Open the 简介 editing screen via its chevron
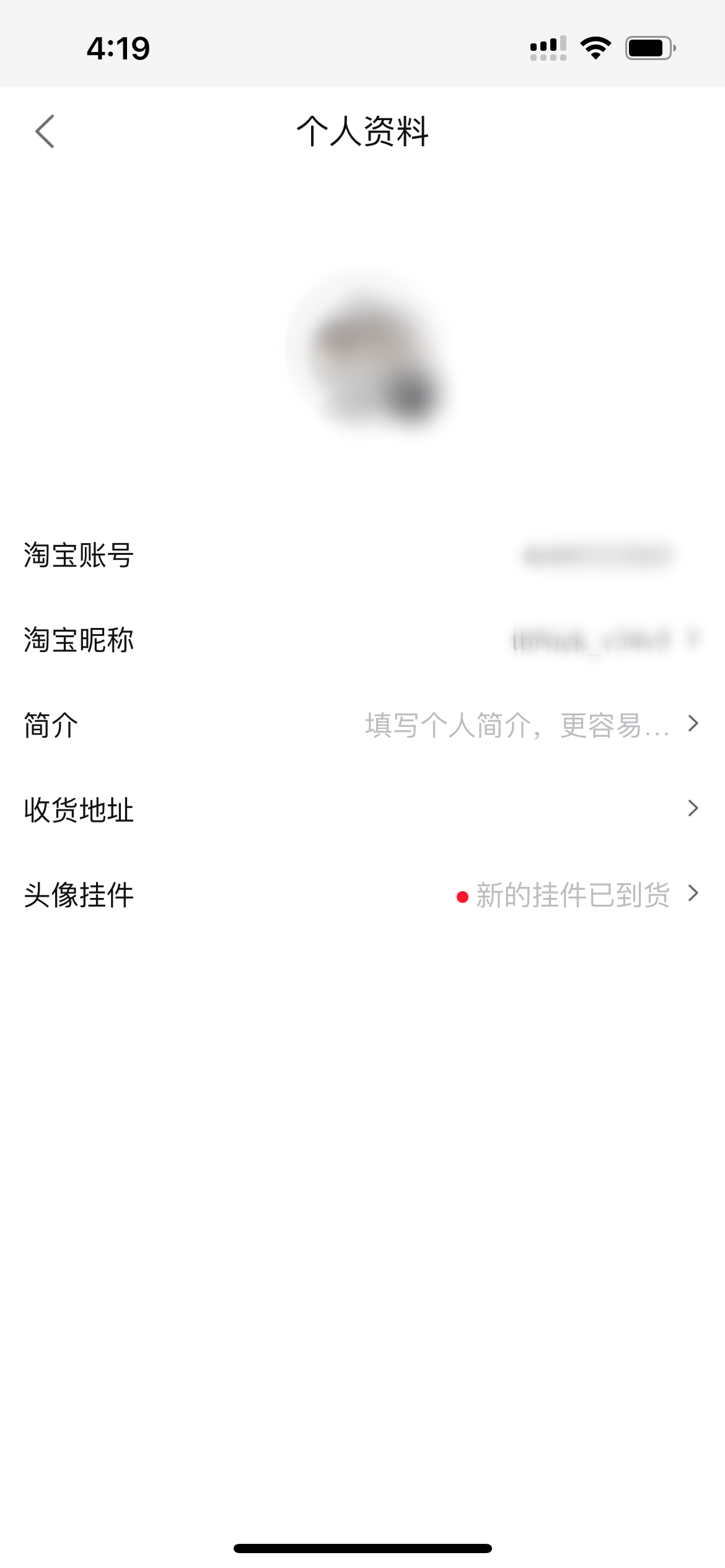This screenshot has height=1568, width=725. click(692, 724)
